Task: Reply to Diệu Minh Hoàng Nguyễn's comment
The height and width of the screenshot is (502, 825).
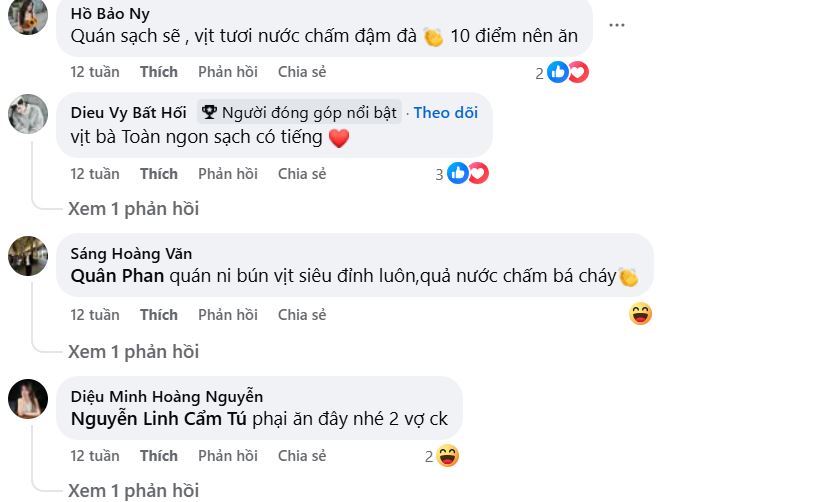Action: click(x=227, y=456)
